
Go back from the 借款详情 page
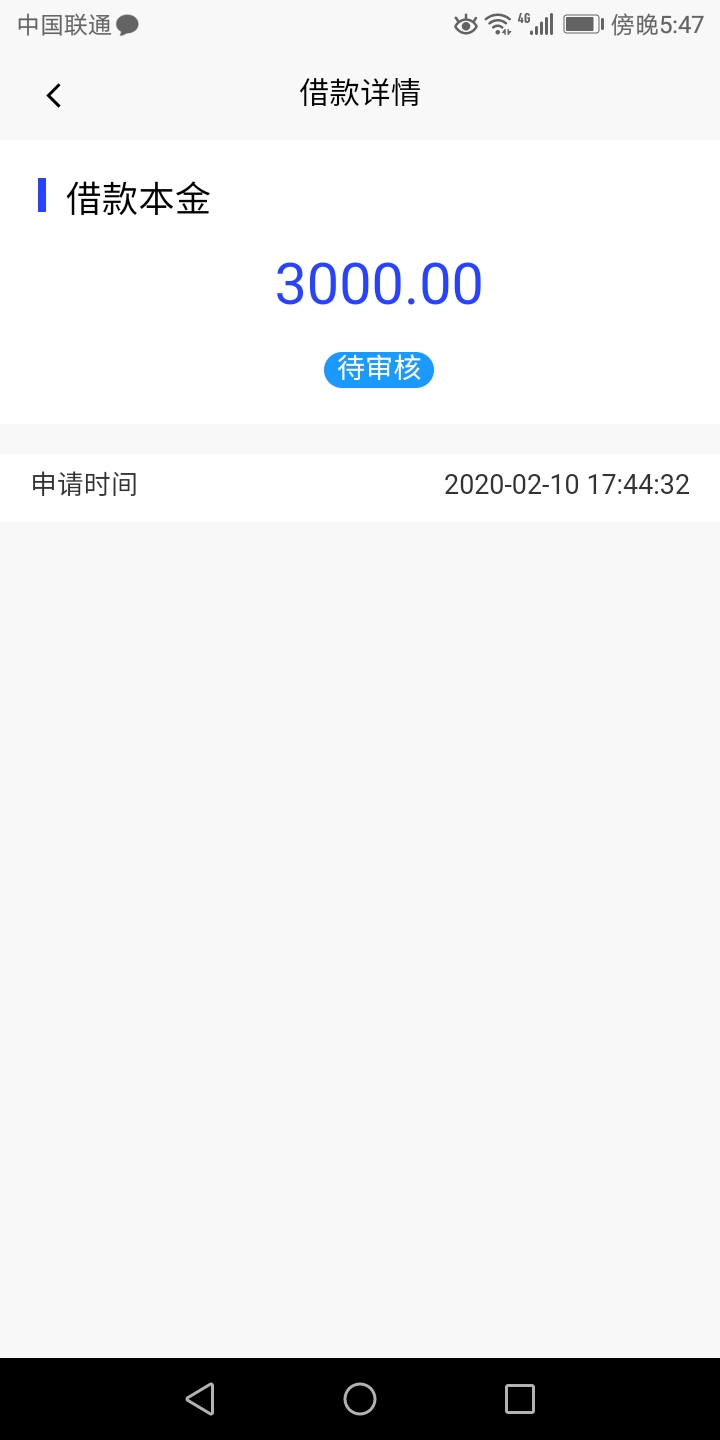(x=54, y=95)
